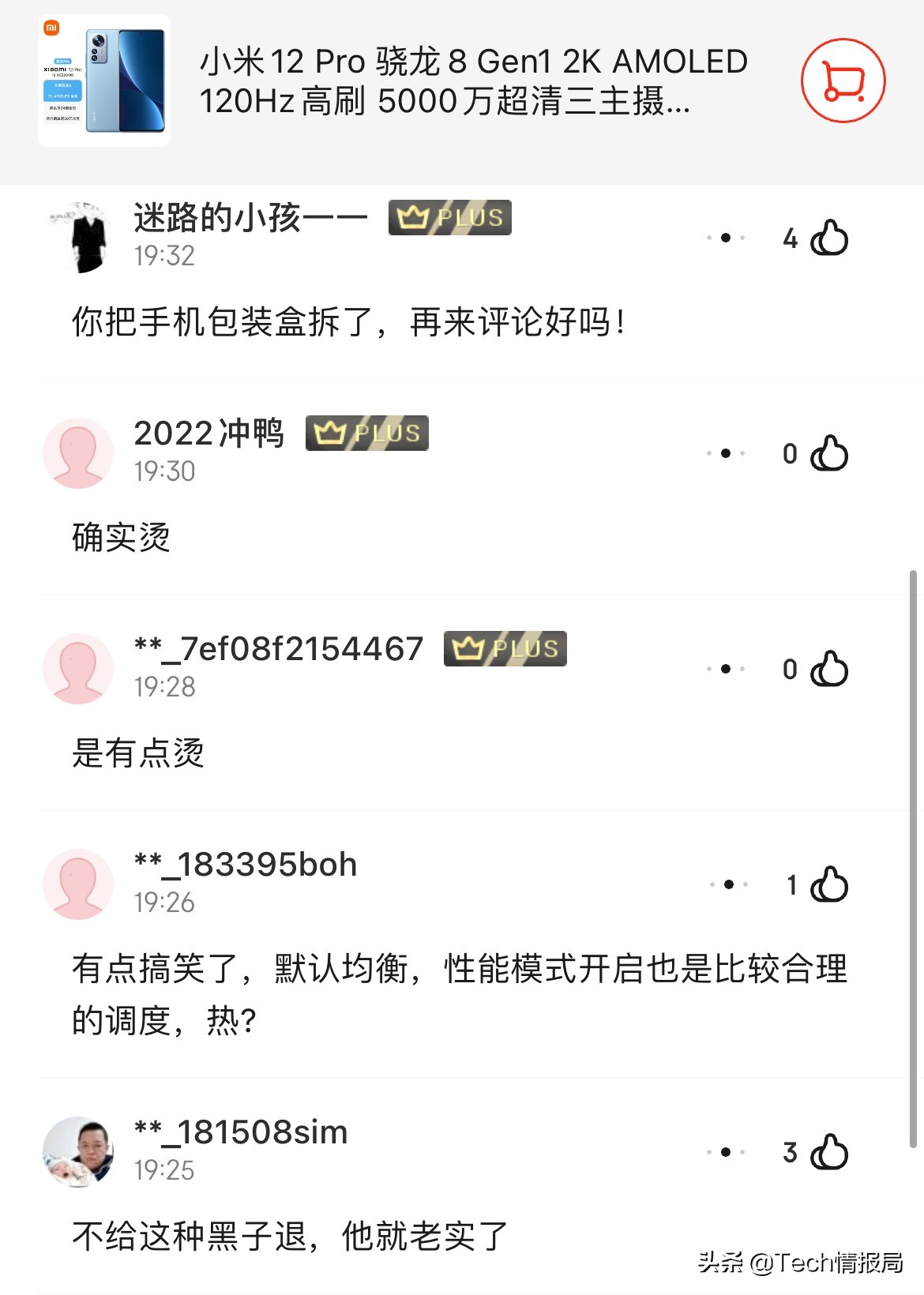Tap thumbs-up beside **_181508sim's comment
Screen dimensions: 924x1295
pyautogui.click(x=828, y=1153)
